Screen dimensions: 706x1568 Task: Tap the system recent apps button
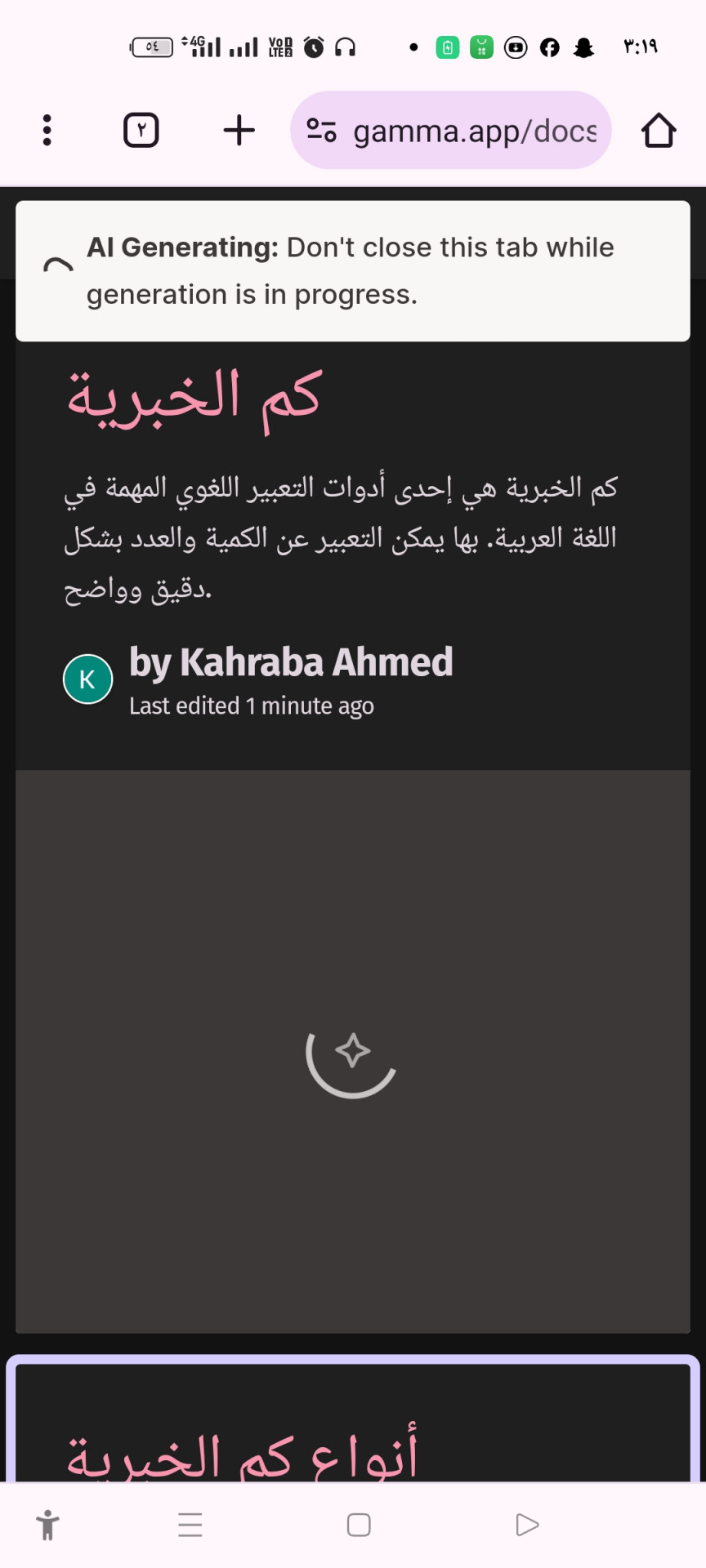(190, 1525)
